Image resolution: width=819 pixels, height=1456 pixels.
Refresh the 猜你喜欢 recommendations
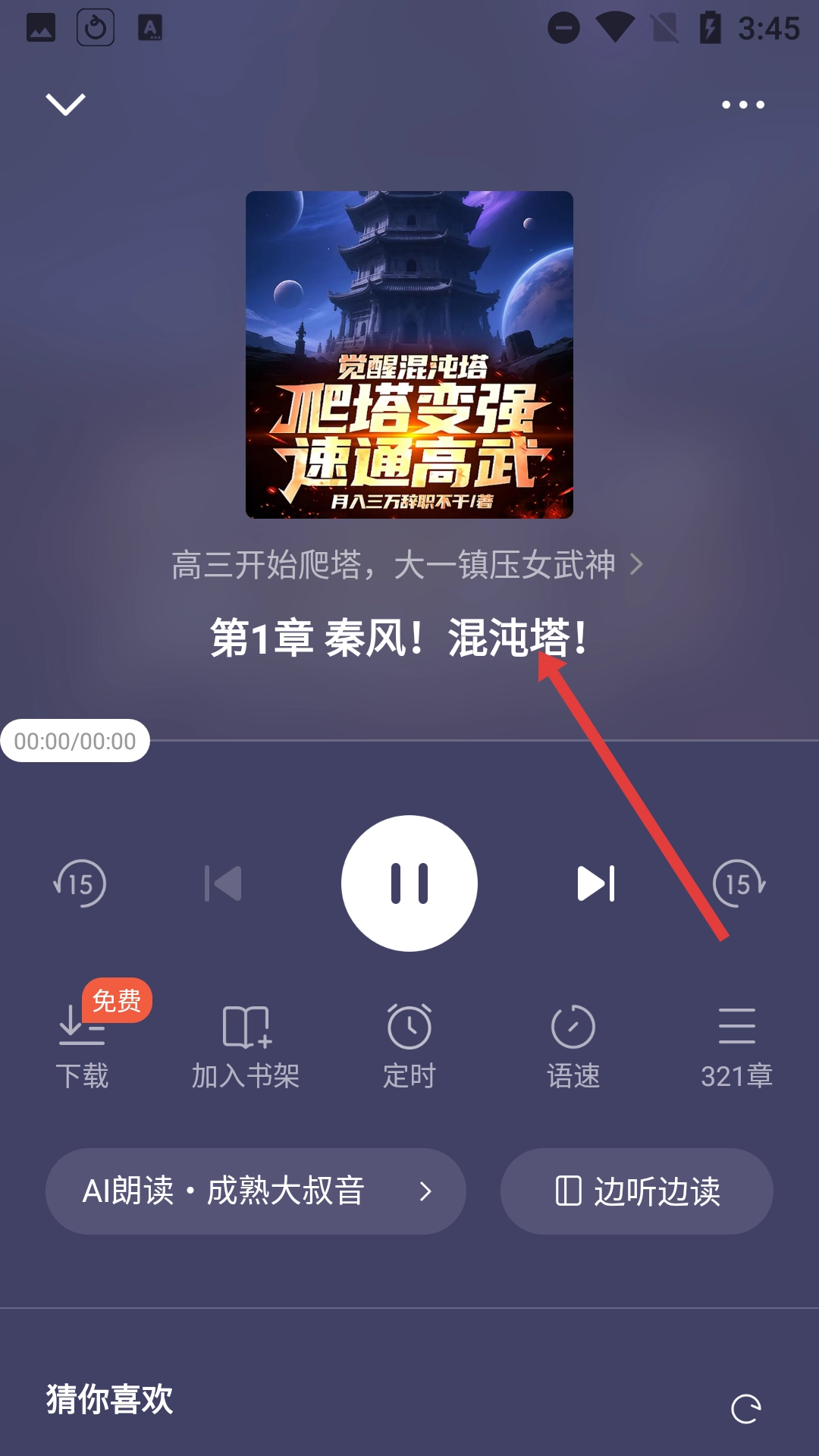point(745,1409)
